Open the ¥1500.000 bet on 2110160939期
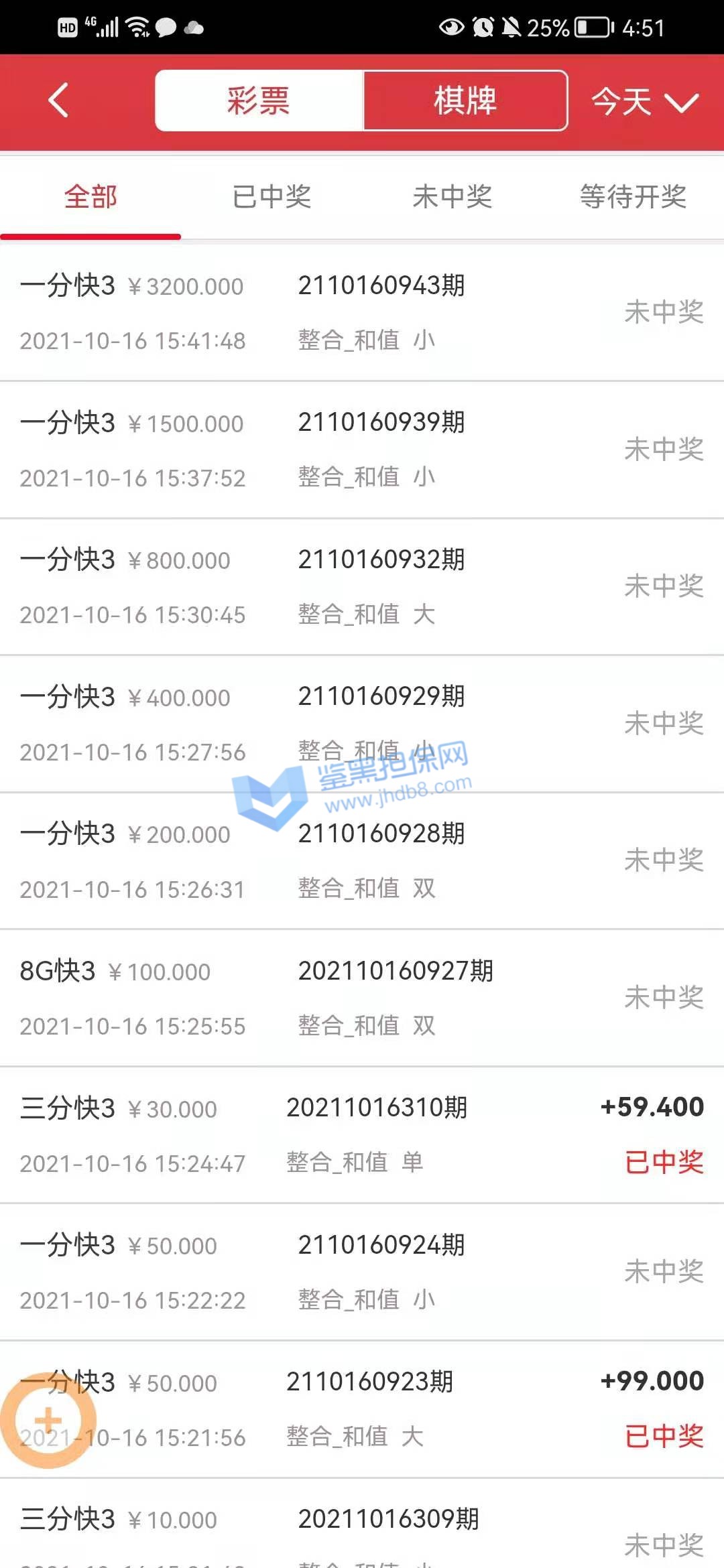 click(362, 450)
